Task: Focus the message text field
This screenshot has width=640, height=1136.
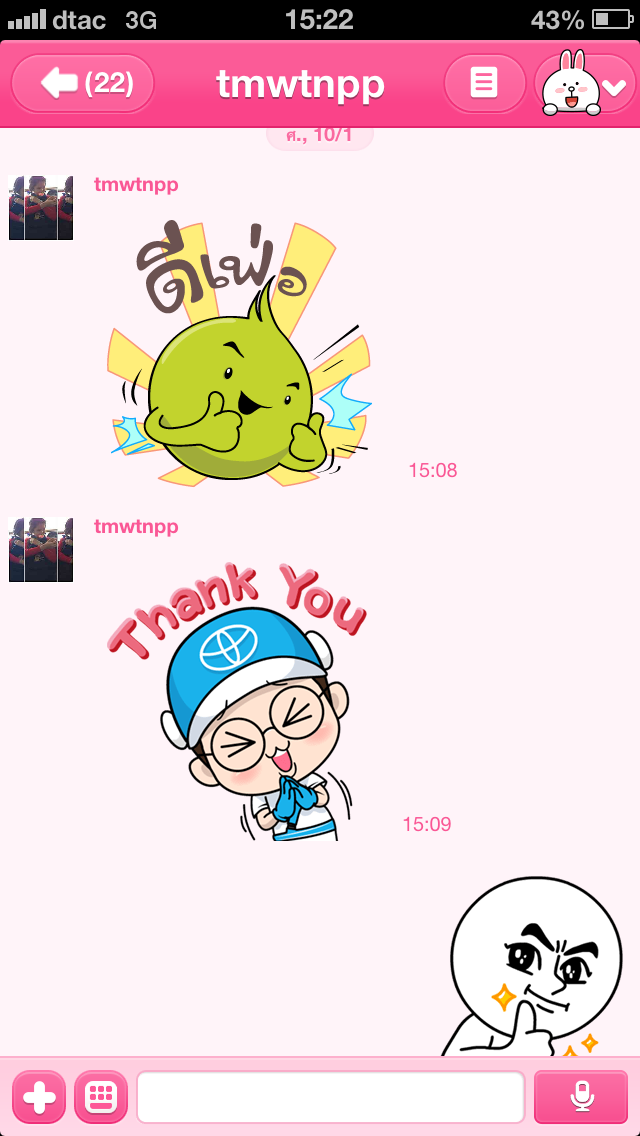Action: point(330,1097)
